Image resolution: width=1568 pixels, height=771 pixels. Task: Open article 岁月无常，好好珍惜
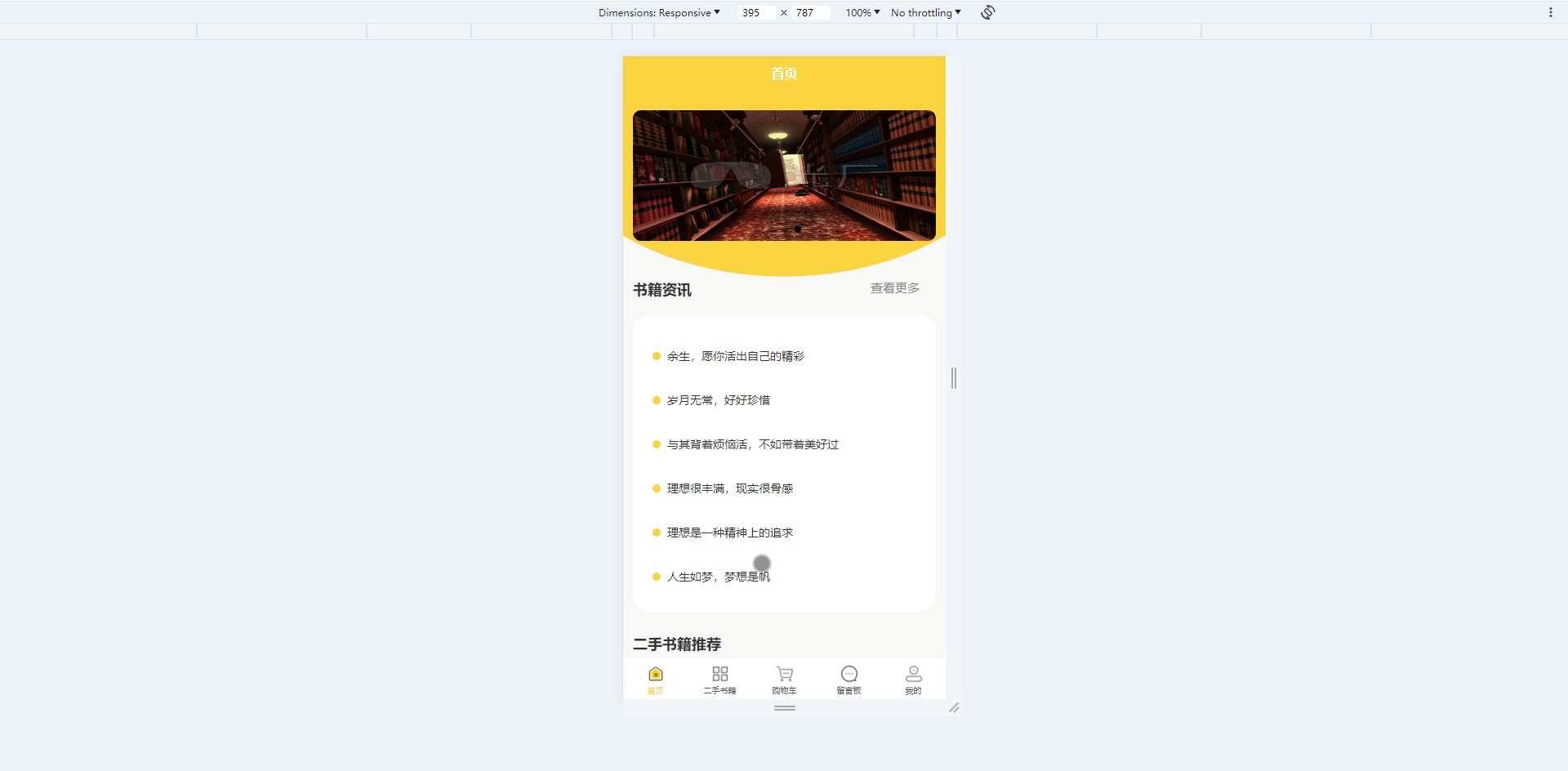coord(718,400)
